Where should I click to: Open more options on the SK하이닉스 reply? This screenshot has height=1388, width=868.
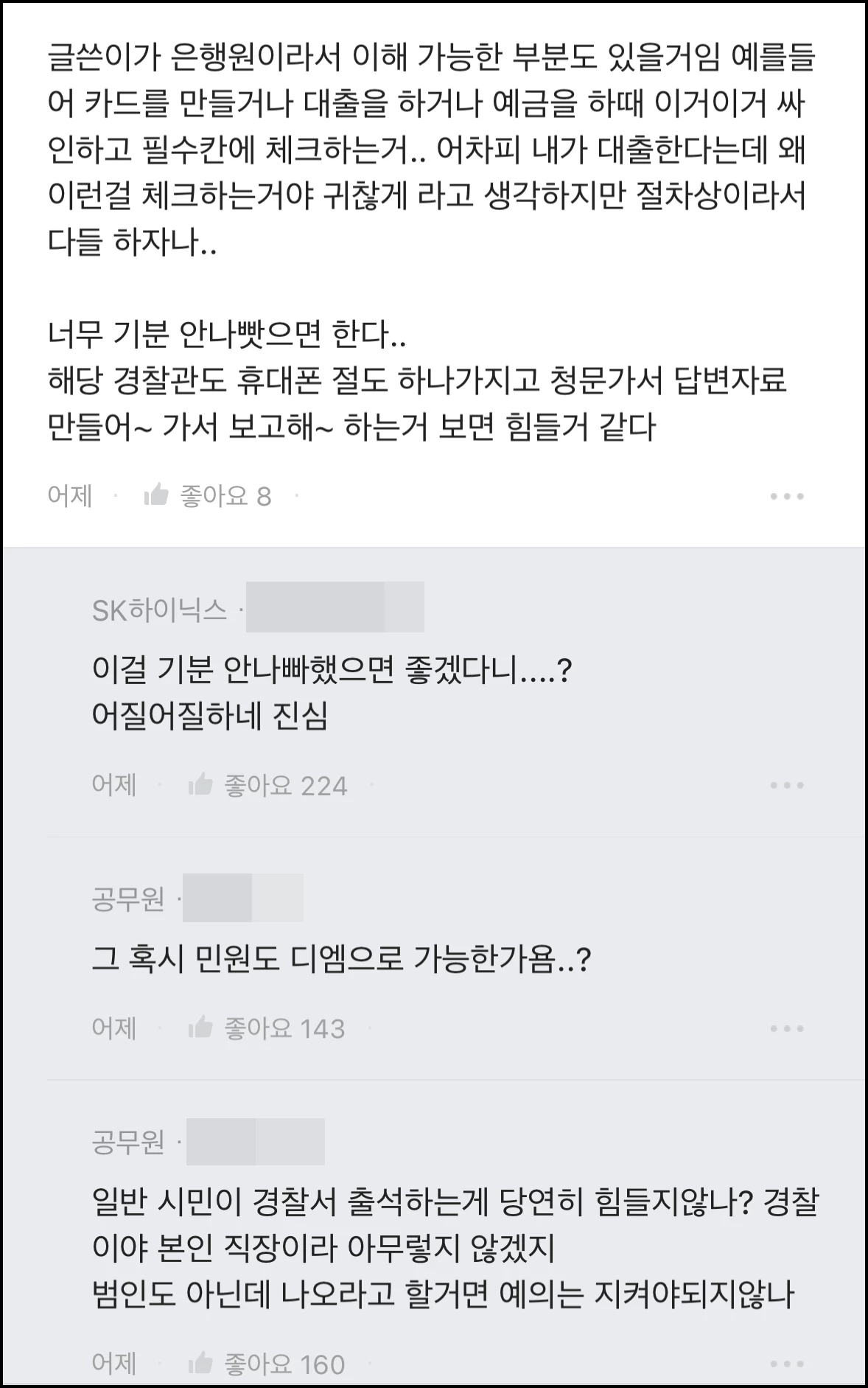pos(786,785)
